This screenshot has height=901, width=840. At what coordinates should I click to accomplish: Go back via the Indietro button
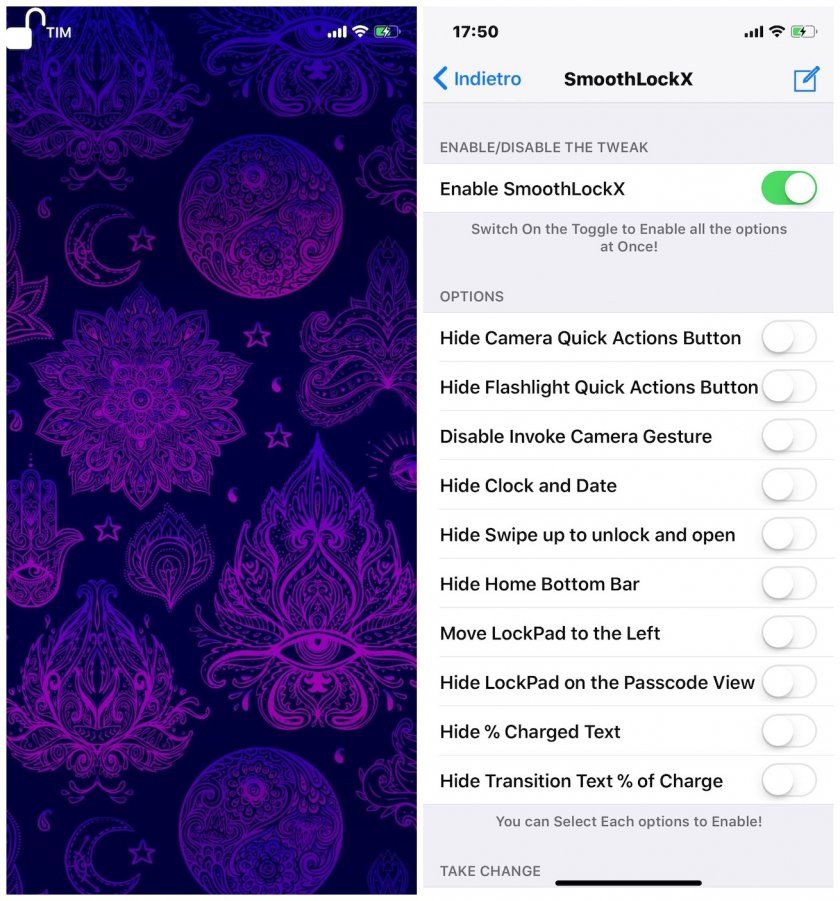point(477,79)
